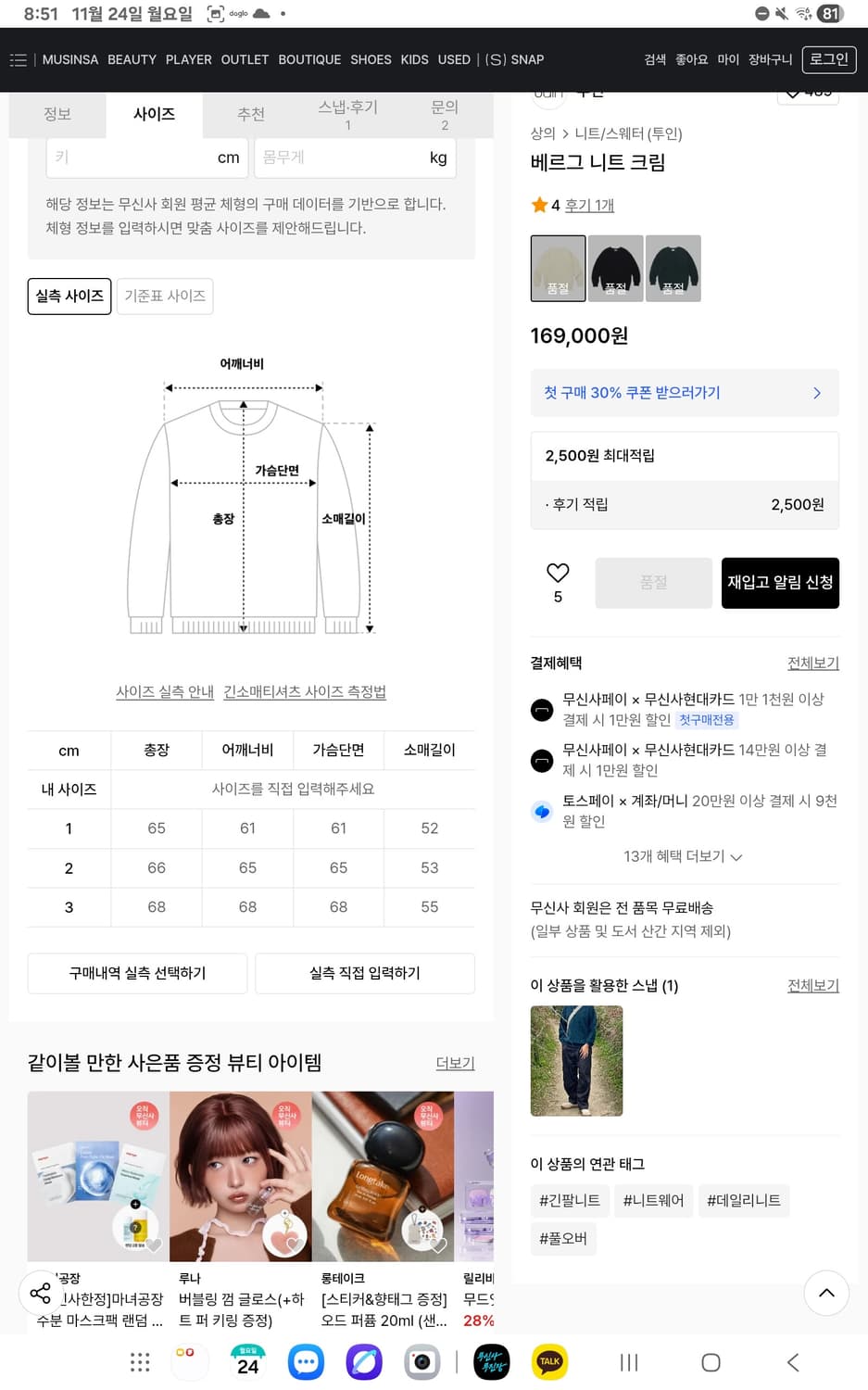Tap the share icon at bottom left
This screenshot has height=1390, width=868.
[x=39, y=1293]
